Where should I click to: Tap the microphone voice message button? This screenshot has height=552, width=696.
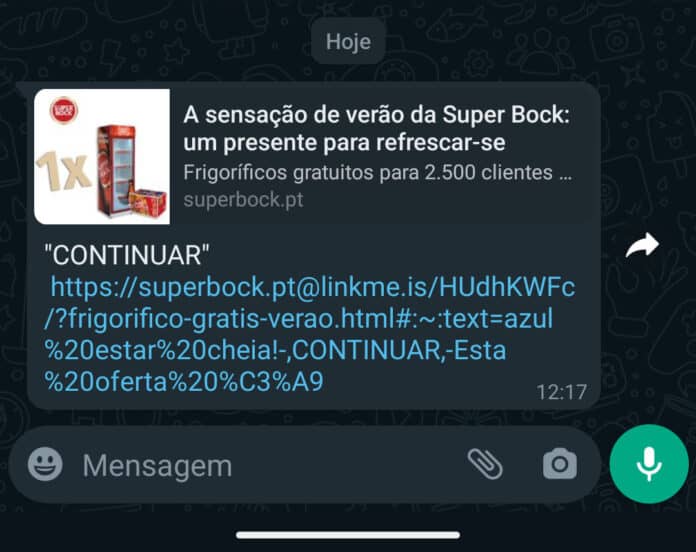click(x=648, y=463)
